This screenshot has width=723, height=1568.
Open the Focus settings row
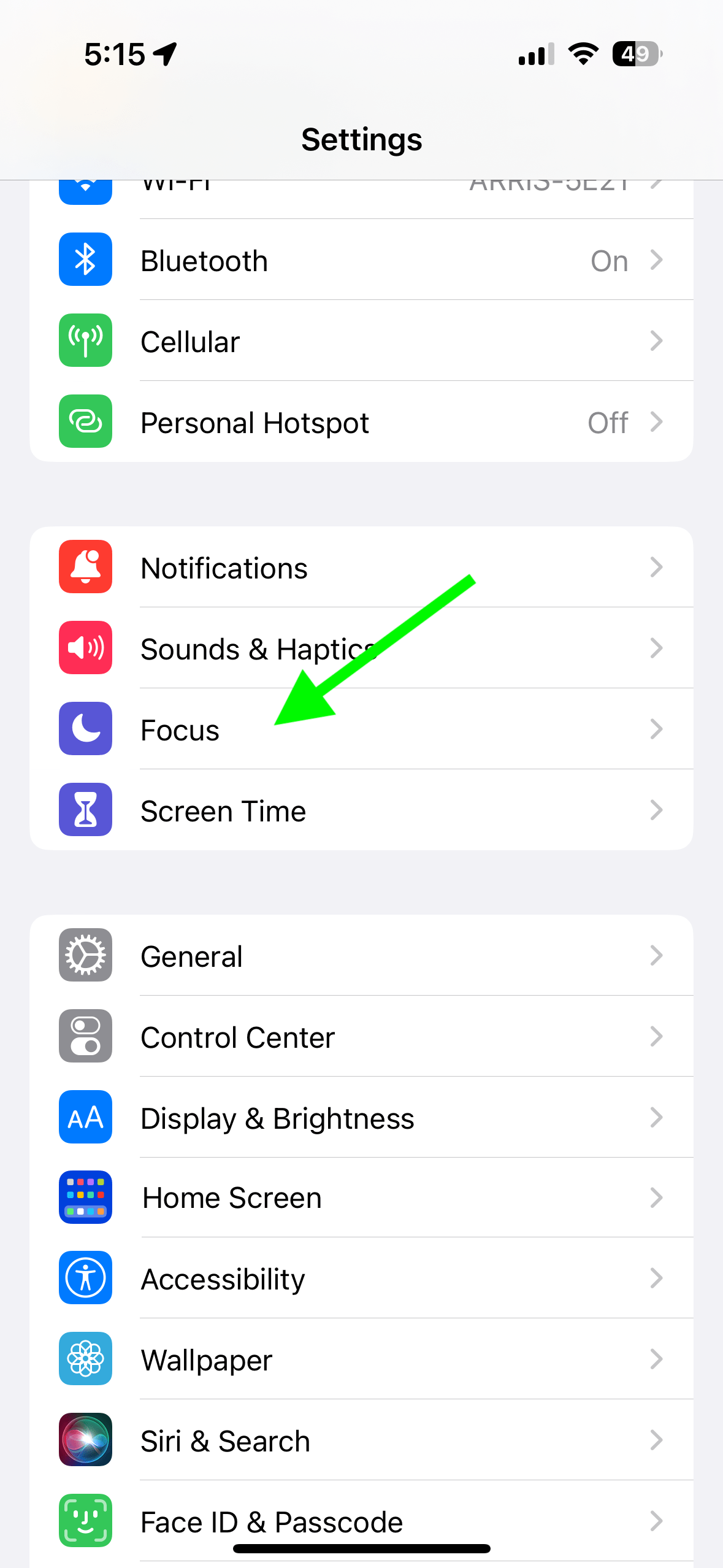[x=361, y=729]
